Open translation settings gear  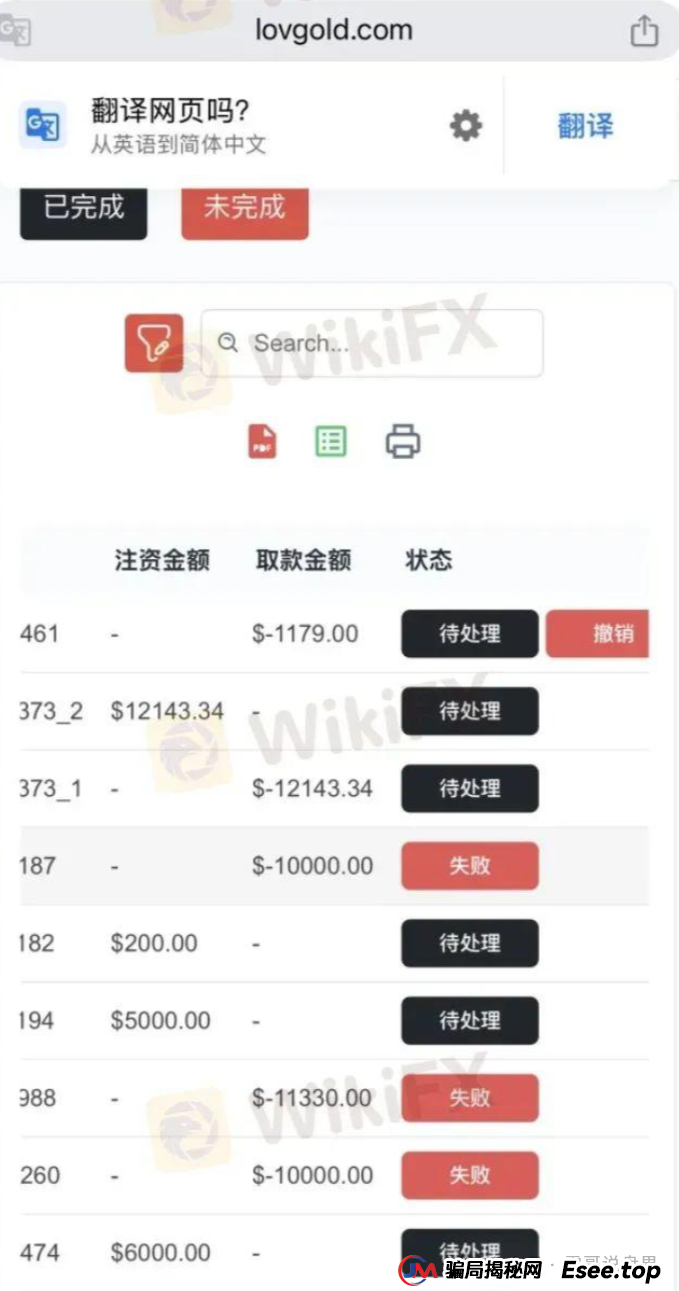(465, 126)
